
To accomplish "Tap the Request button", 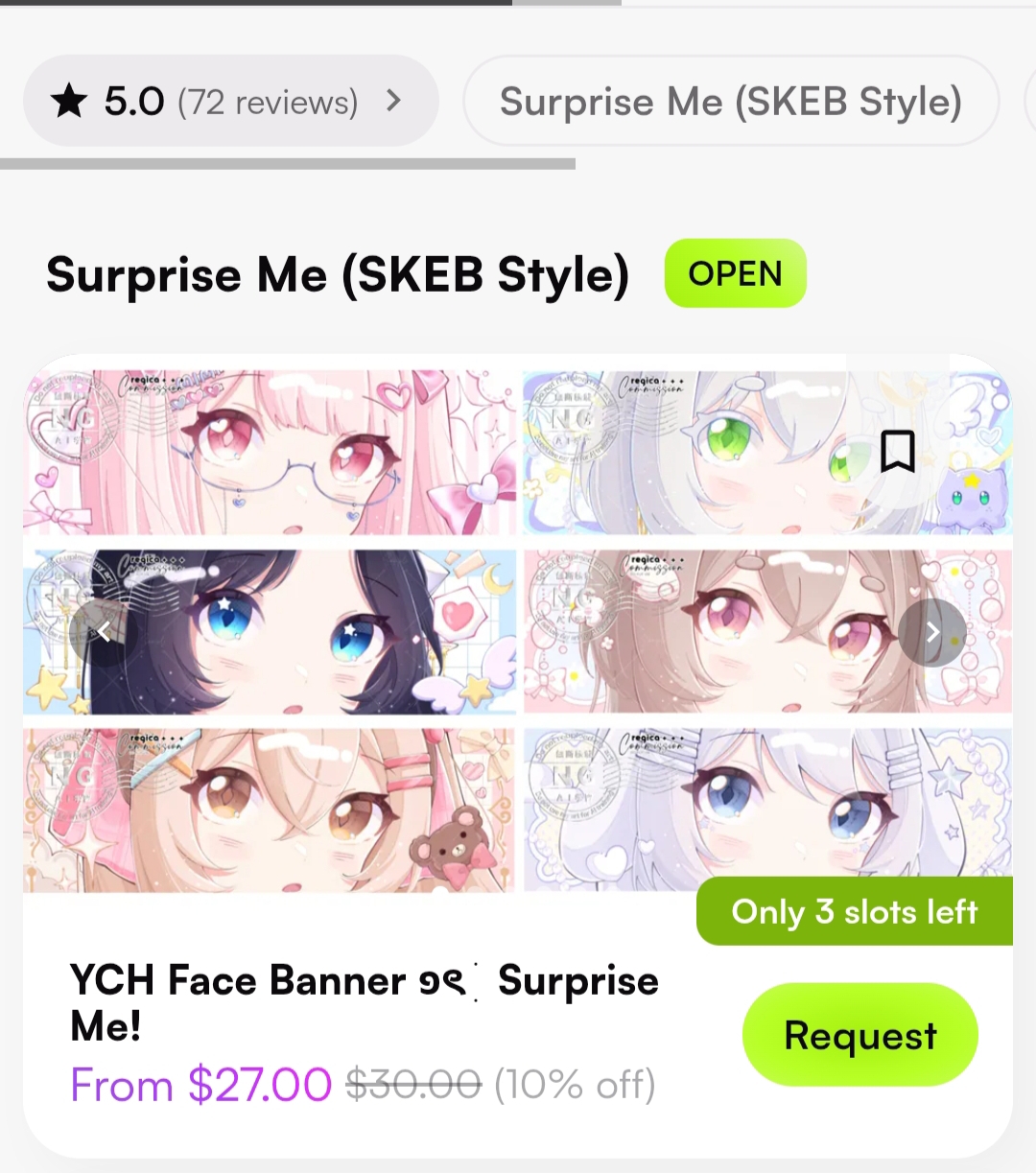I will coord(859,1035).
